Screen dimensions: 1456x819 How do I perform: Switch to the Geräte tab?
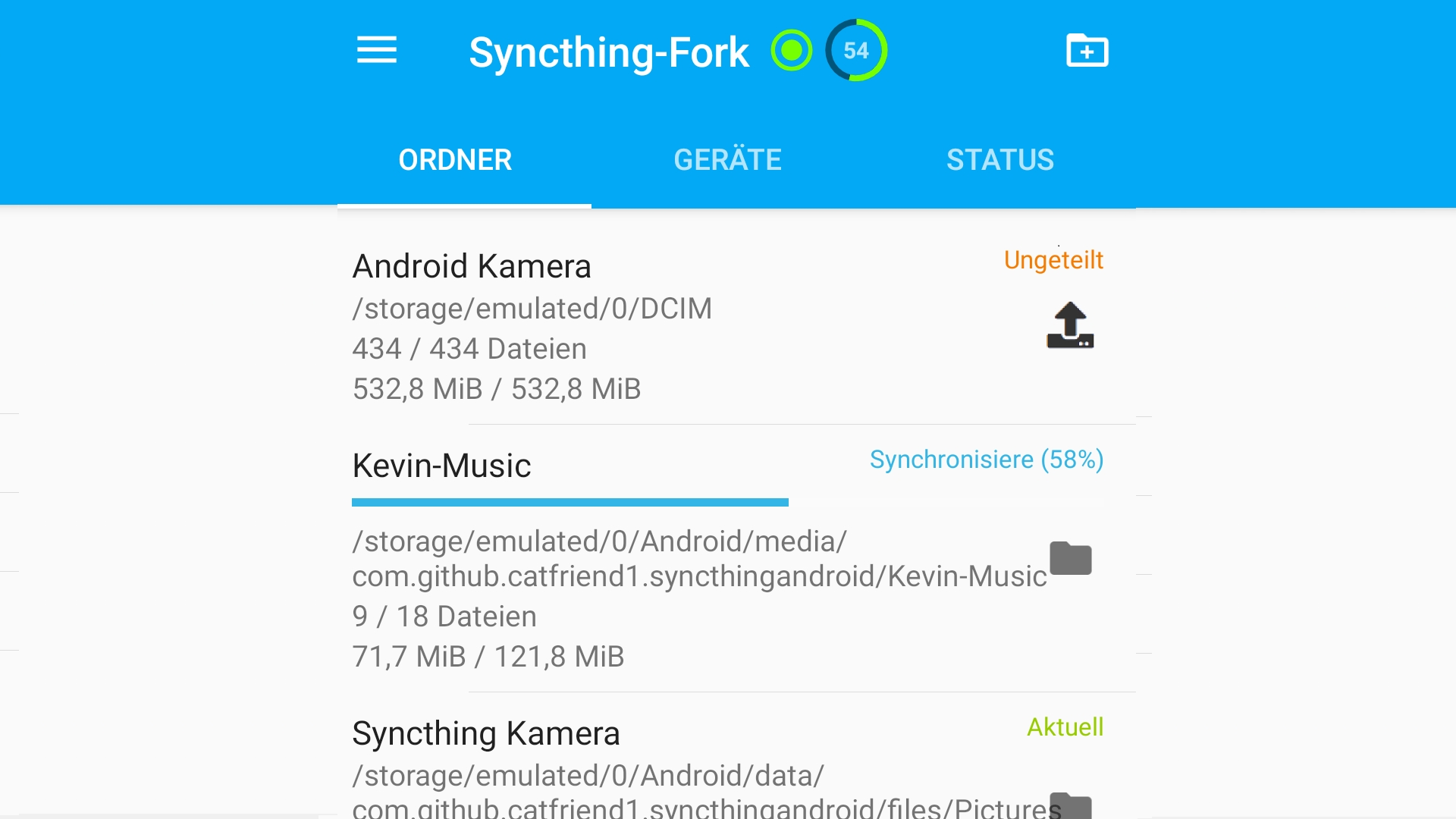727,160
